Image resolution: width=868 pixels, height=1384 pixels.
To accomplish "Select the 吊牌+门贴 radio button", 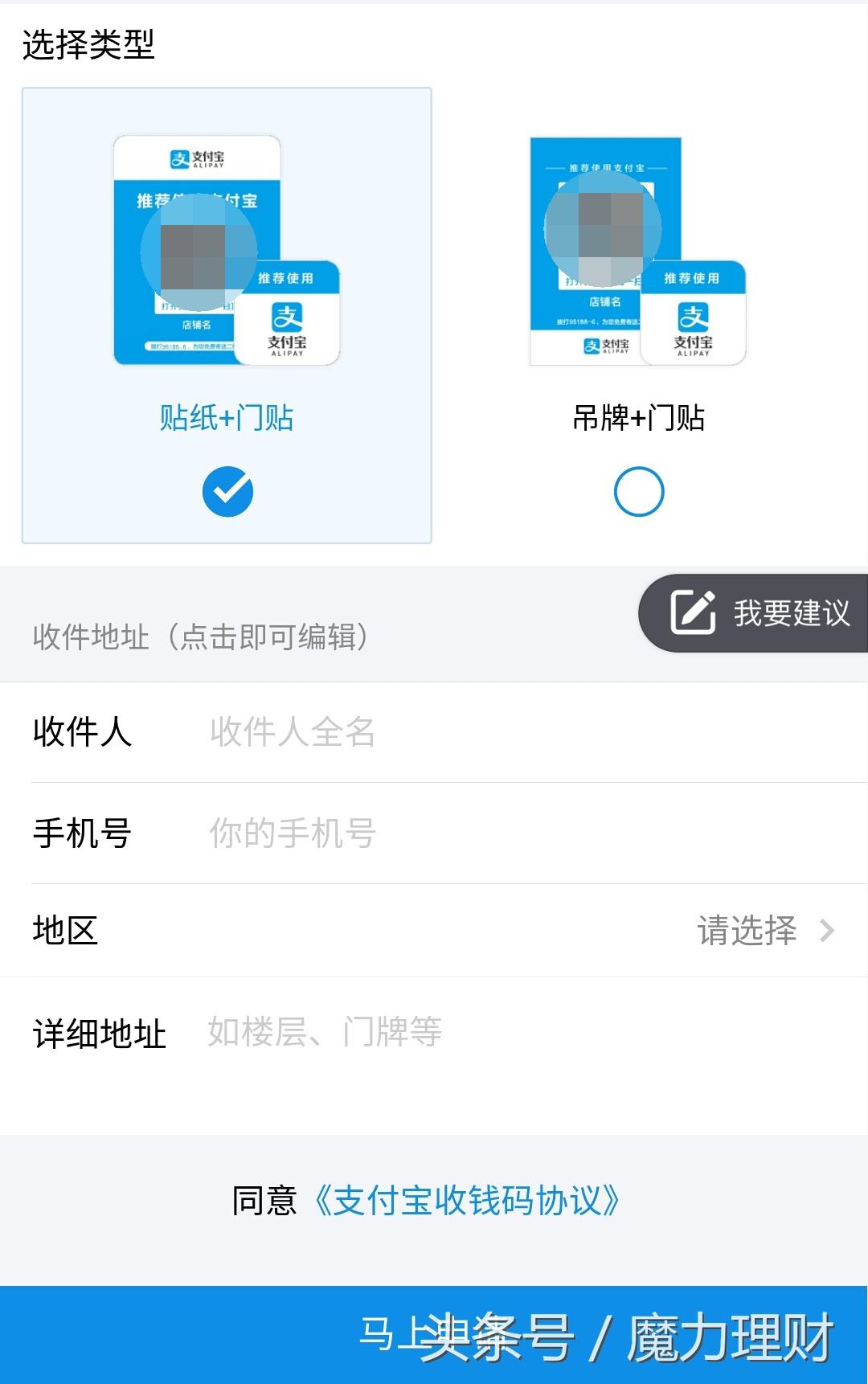I will click(x=637, y=491).
